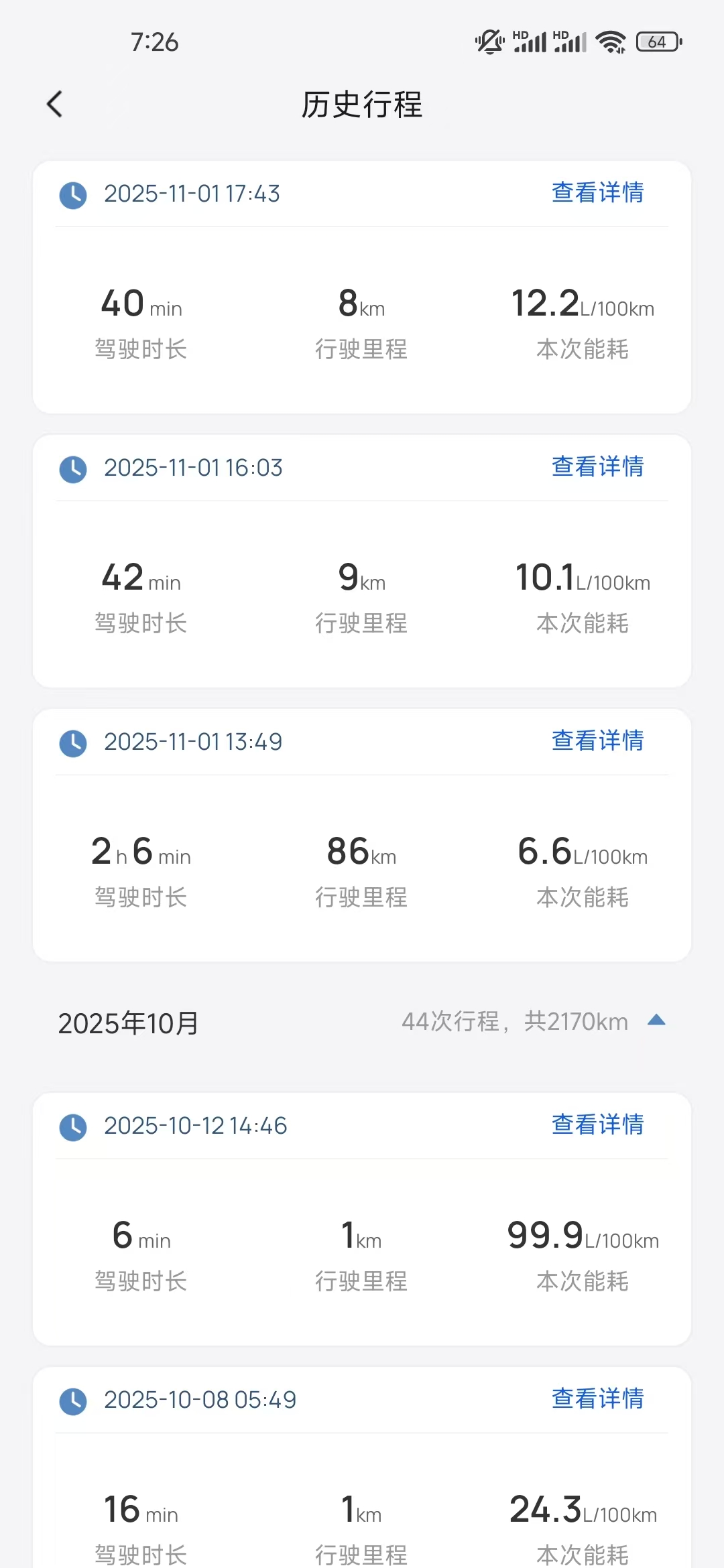Tap the clock icon on the 2025-10-08 trip
The height and width of the screenshot is (1568, 724).
[73, 1400]
